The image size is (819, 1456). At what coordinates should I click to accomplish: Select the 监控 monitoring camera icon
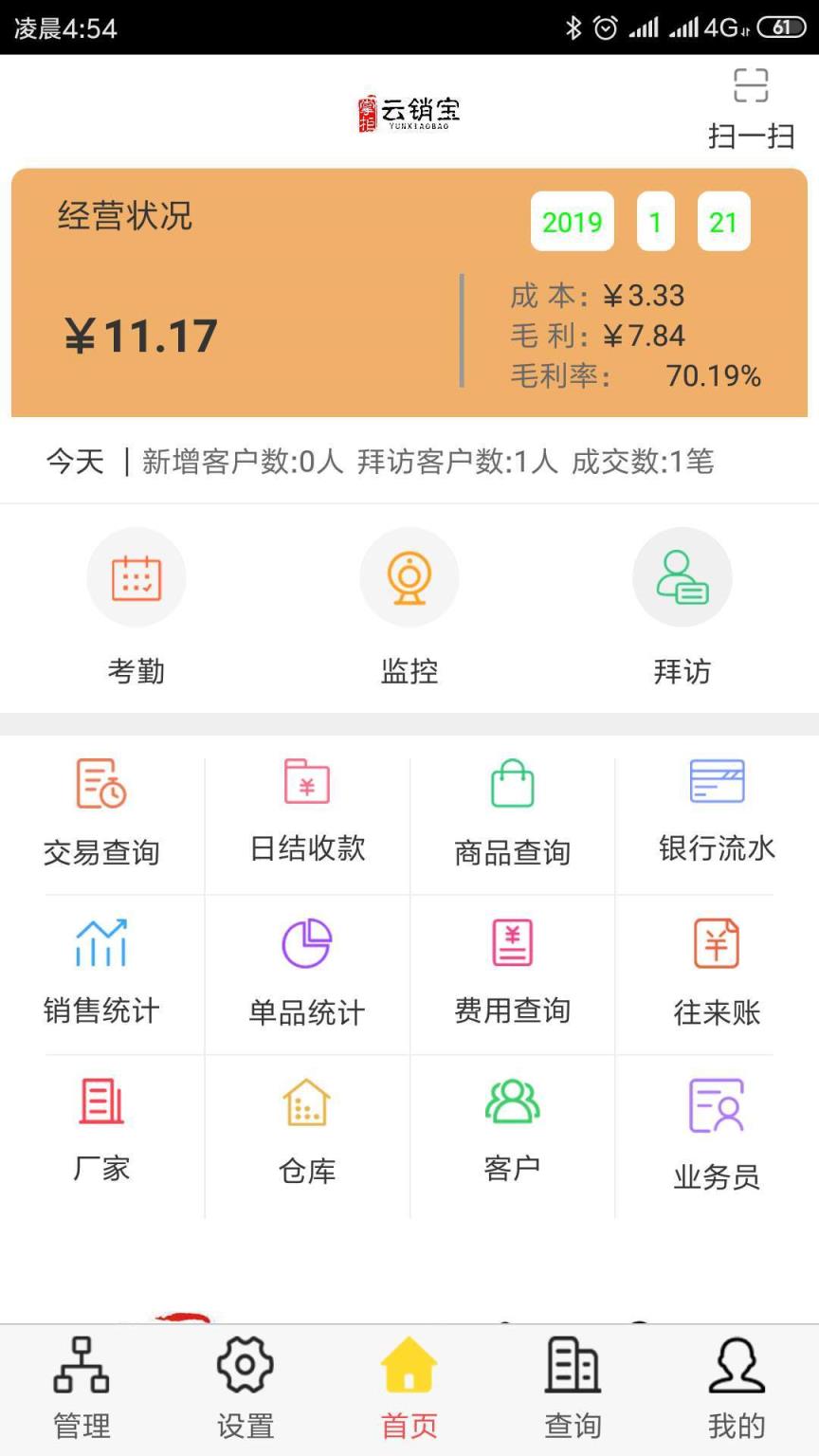point(409,577)
